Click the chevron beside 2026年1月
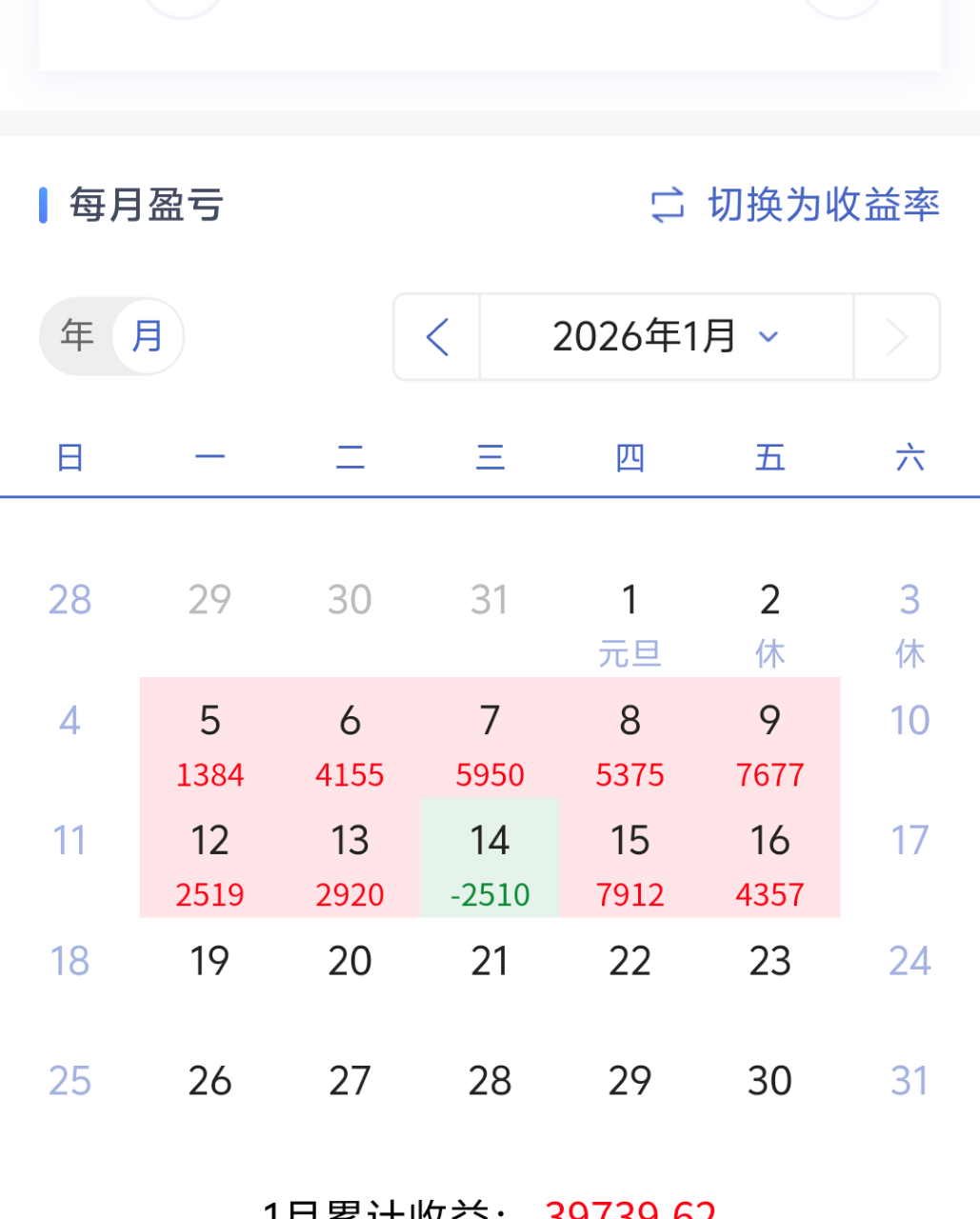The image size is (980, 1219). (769, 337)
